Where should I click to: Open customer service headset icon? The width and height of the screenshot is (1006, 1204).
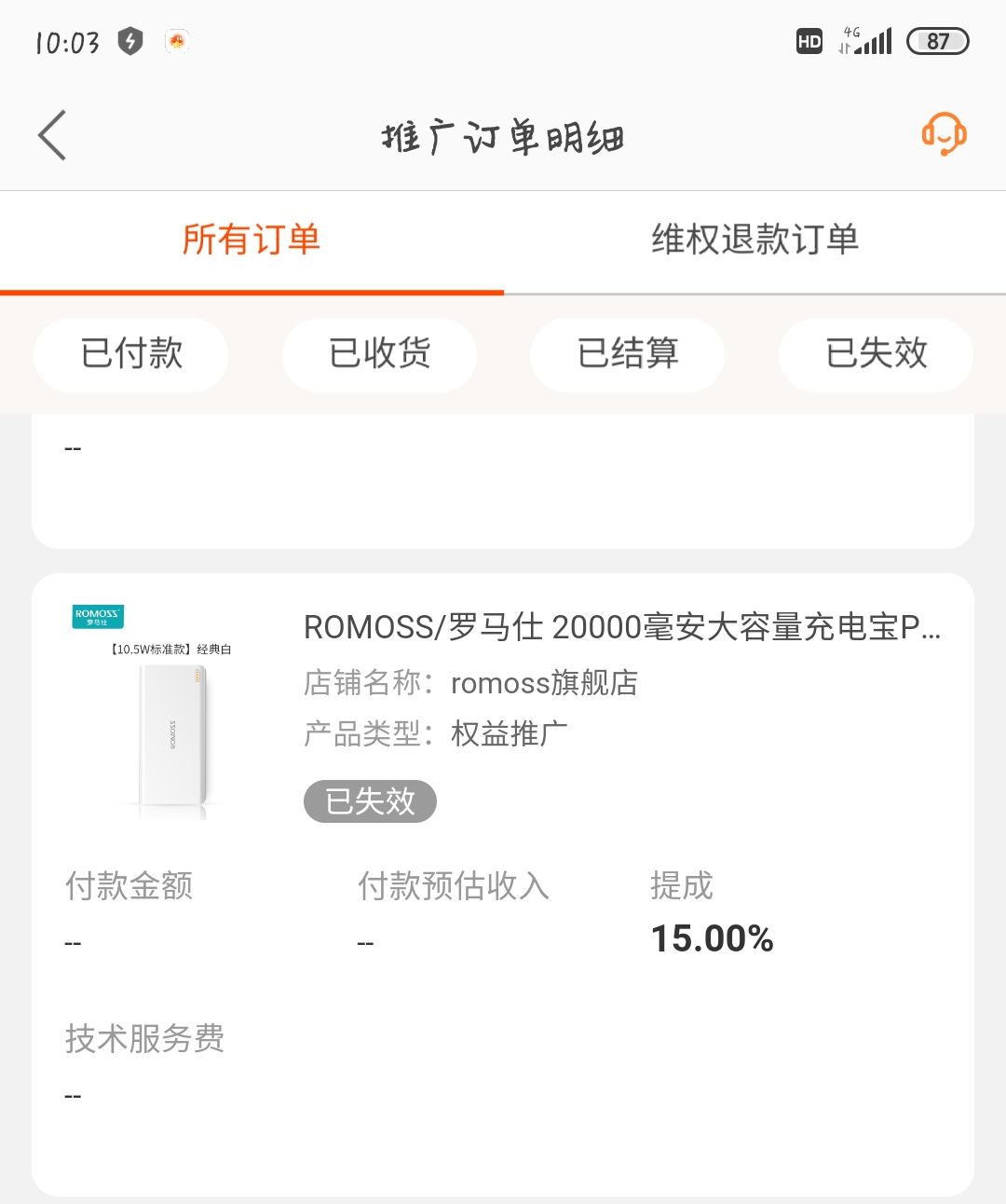(x=944, y=135)
